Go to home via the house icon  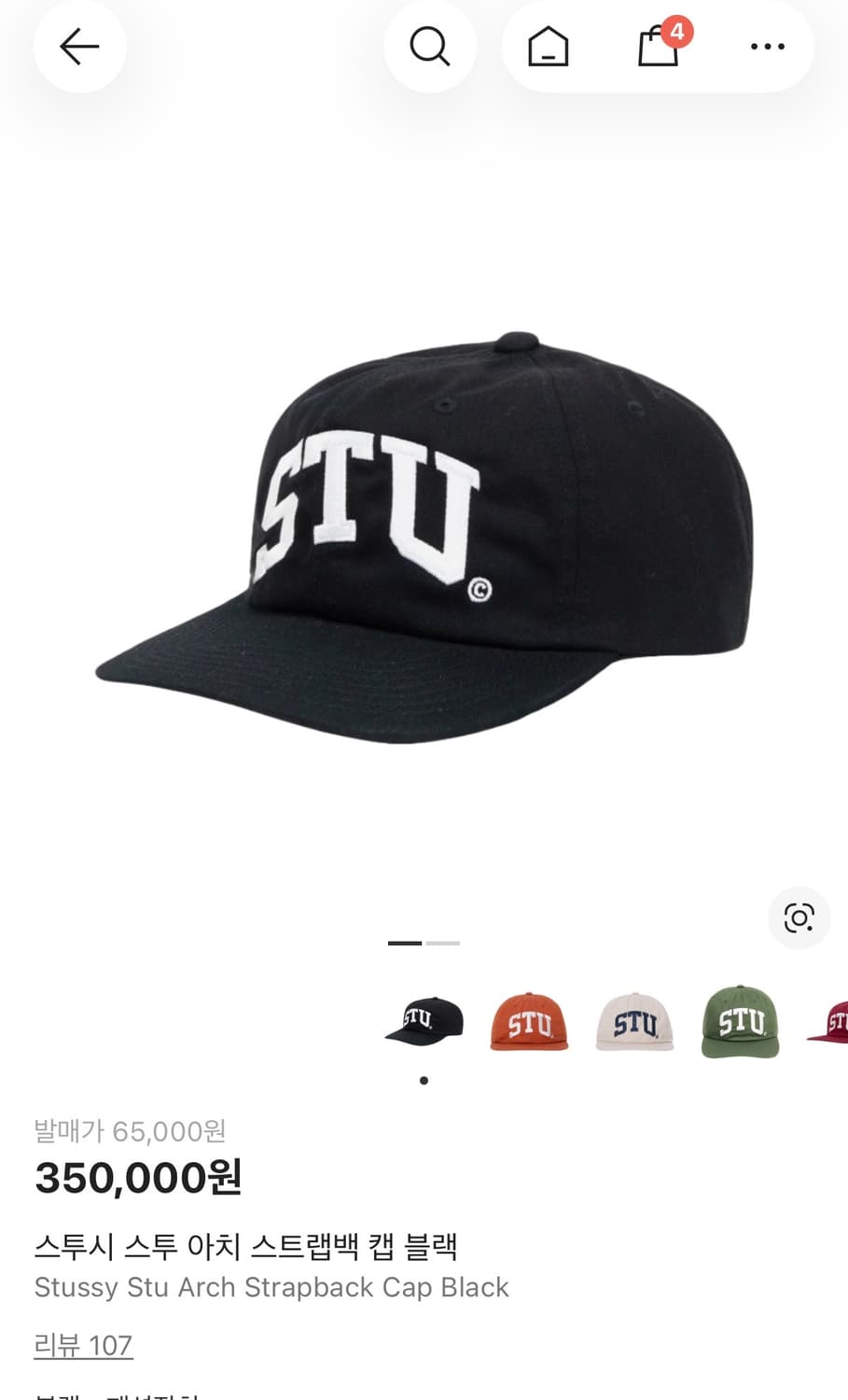pyautogui.click(x=549, y=46)
